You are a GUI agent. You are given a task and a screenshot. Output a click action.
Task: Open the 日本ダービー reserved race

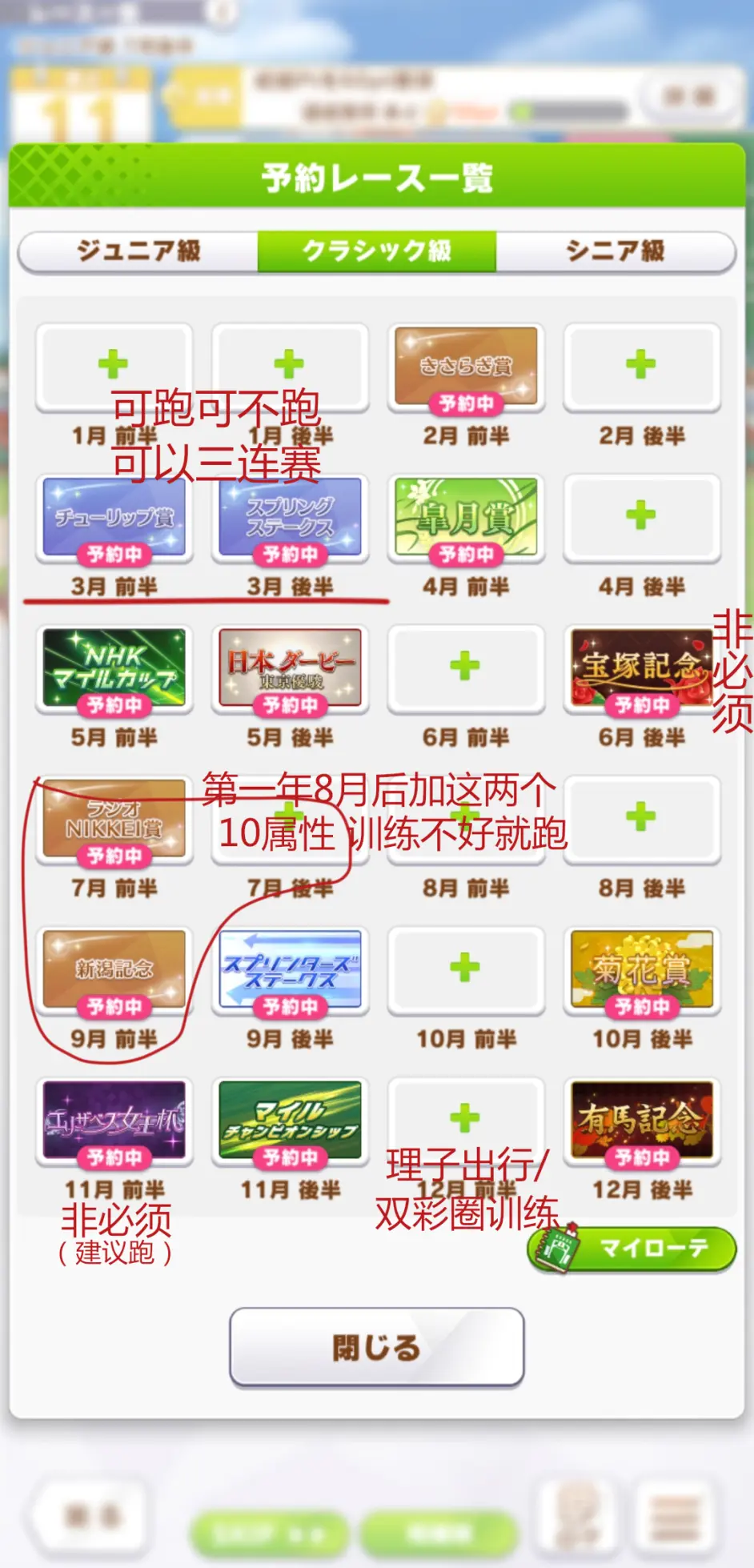(x=290, y=668)
